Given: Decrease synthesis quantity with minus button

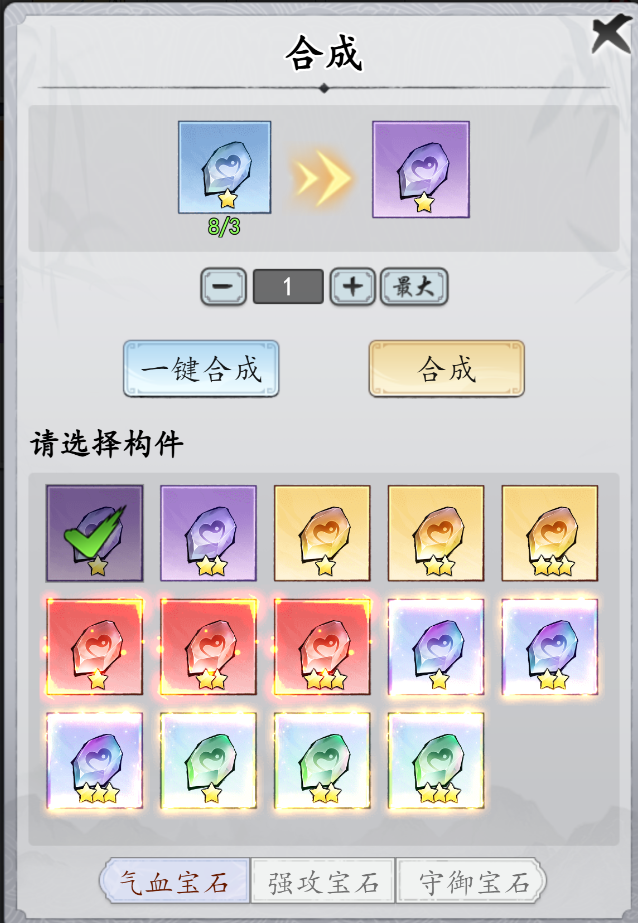Looking at the screenshot, I should pos(224,287).
